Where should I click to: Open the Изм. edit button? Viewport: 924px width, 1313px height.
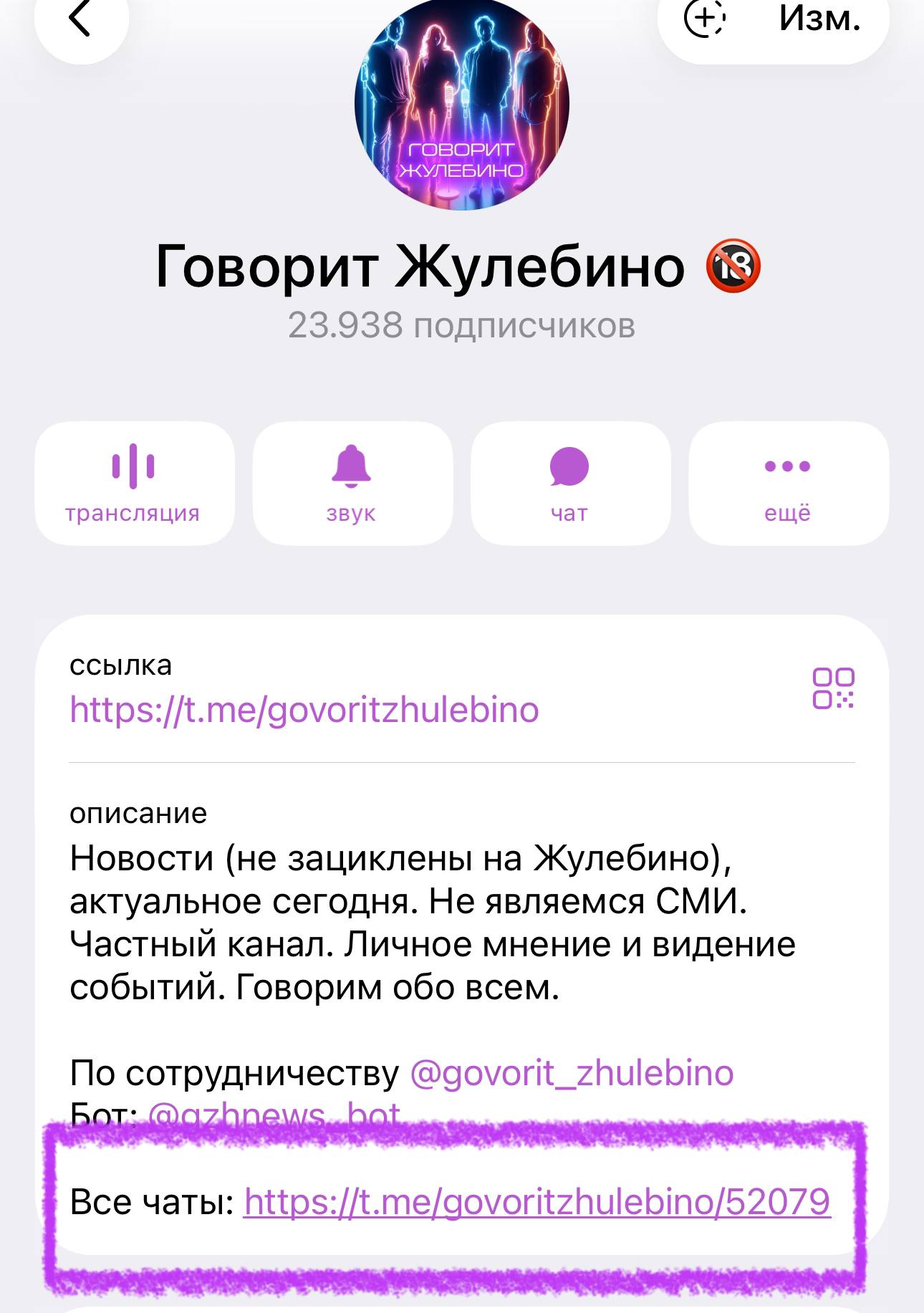[x=819, y=19]
